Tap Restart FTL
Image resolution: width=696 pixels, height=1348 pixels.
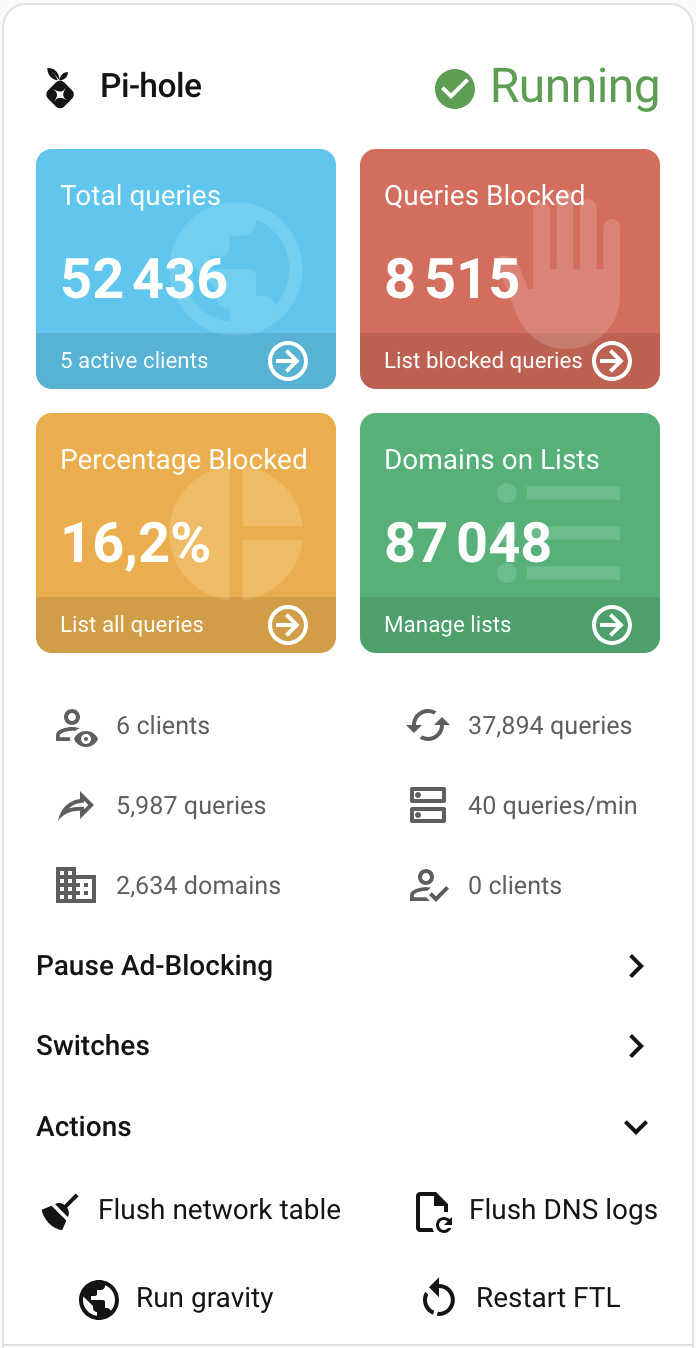(x=521, y=1299)
